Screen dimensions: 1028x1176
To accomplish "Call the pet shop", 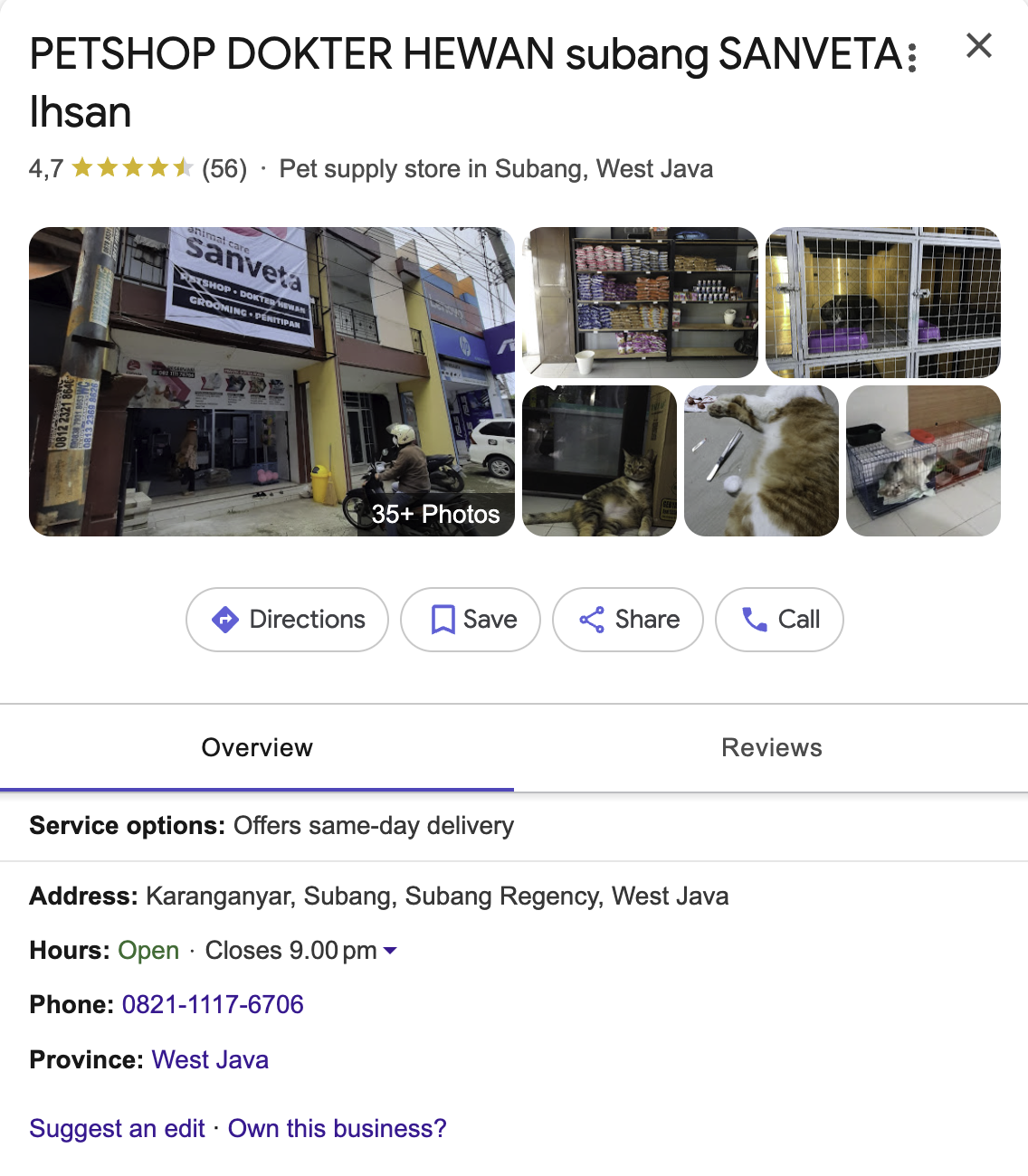I will pos(779,620).
